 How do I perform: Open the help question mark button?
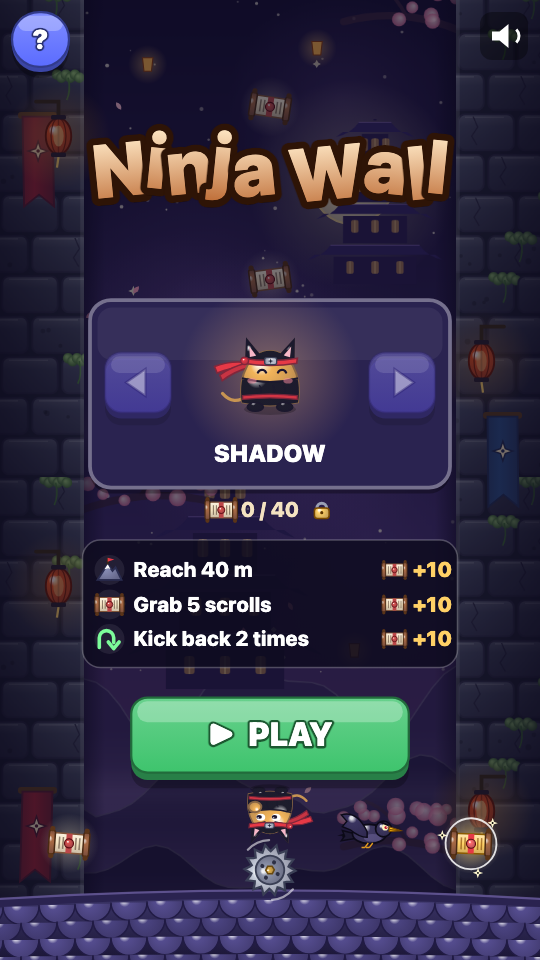tap(40, 42)
